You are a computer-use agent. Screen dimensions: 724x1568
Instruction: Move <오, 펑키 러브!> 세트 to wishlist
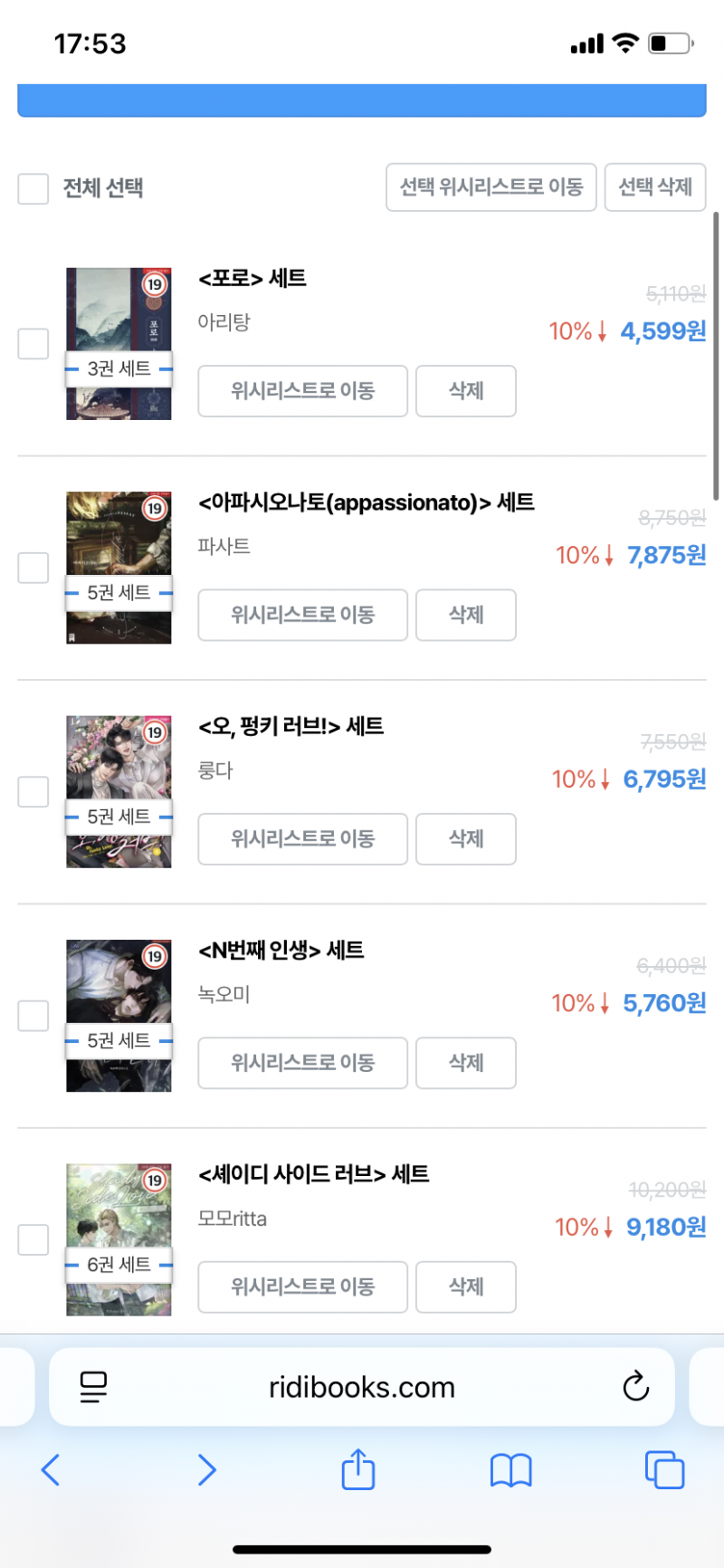[302, 838]
